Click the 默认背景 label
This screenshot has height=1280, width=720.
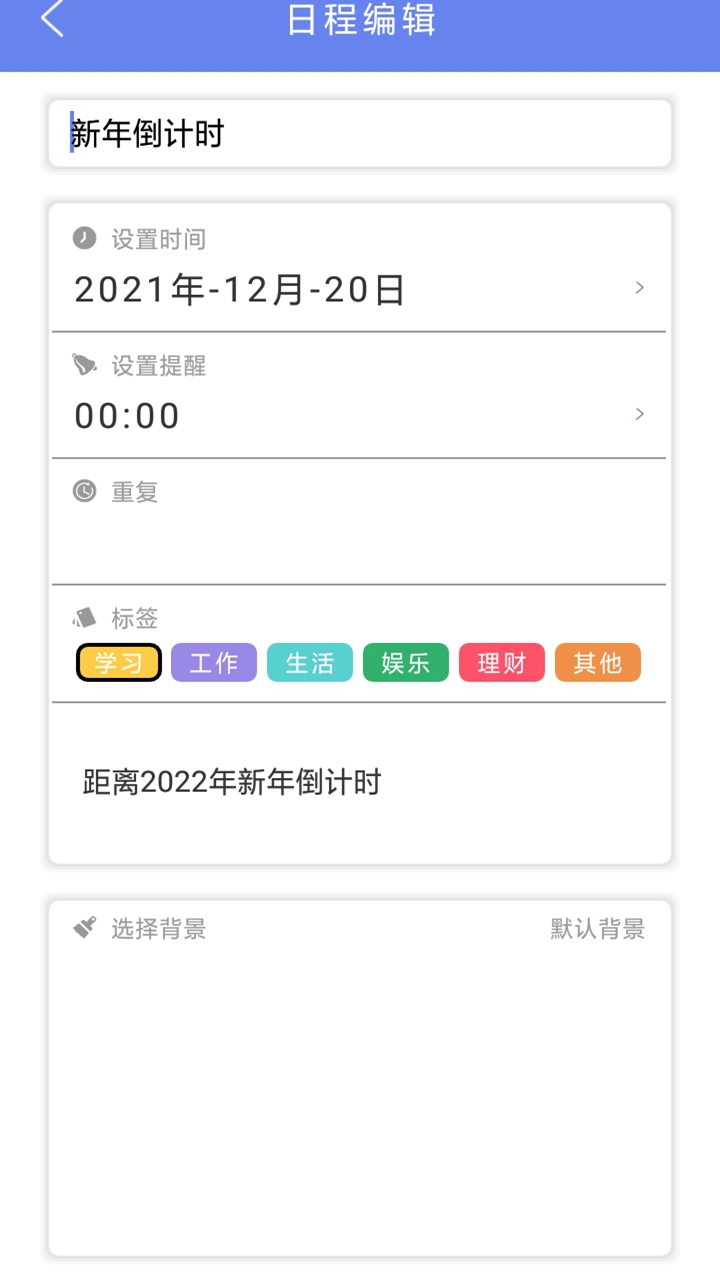597,929
